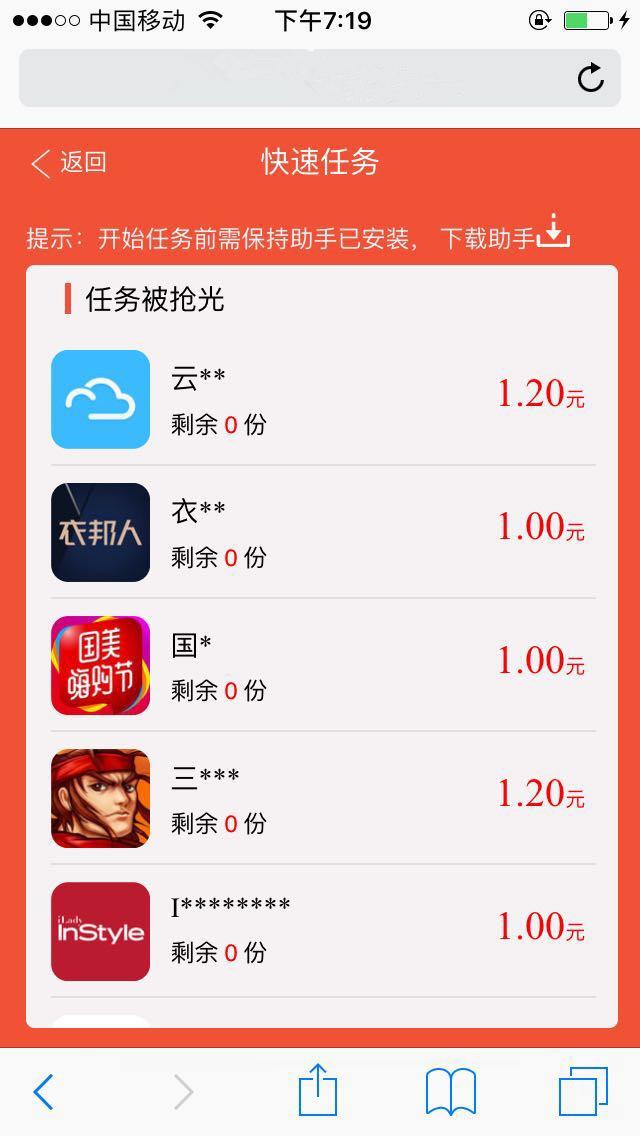This screenshot has height=1136, width=640.
Task: Download the helper via 下载助手 icon
Action: pyautogui.click(x=553, y=232)
